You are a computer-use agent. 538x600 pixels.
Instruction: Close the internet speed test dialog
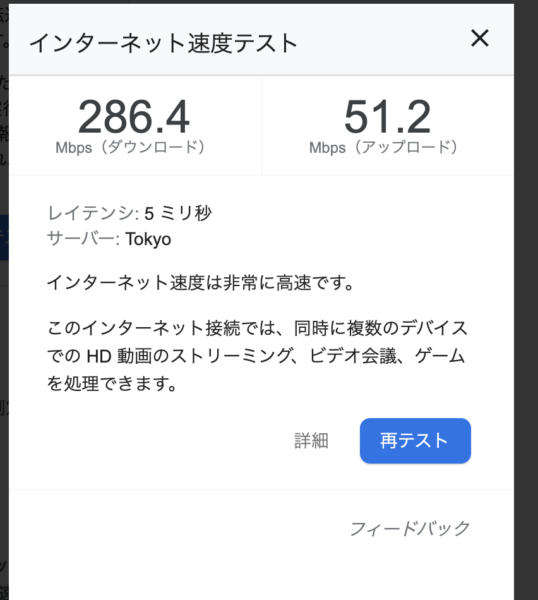pyautogui.click(x=479, y=38)
